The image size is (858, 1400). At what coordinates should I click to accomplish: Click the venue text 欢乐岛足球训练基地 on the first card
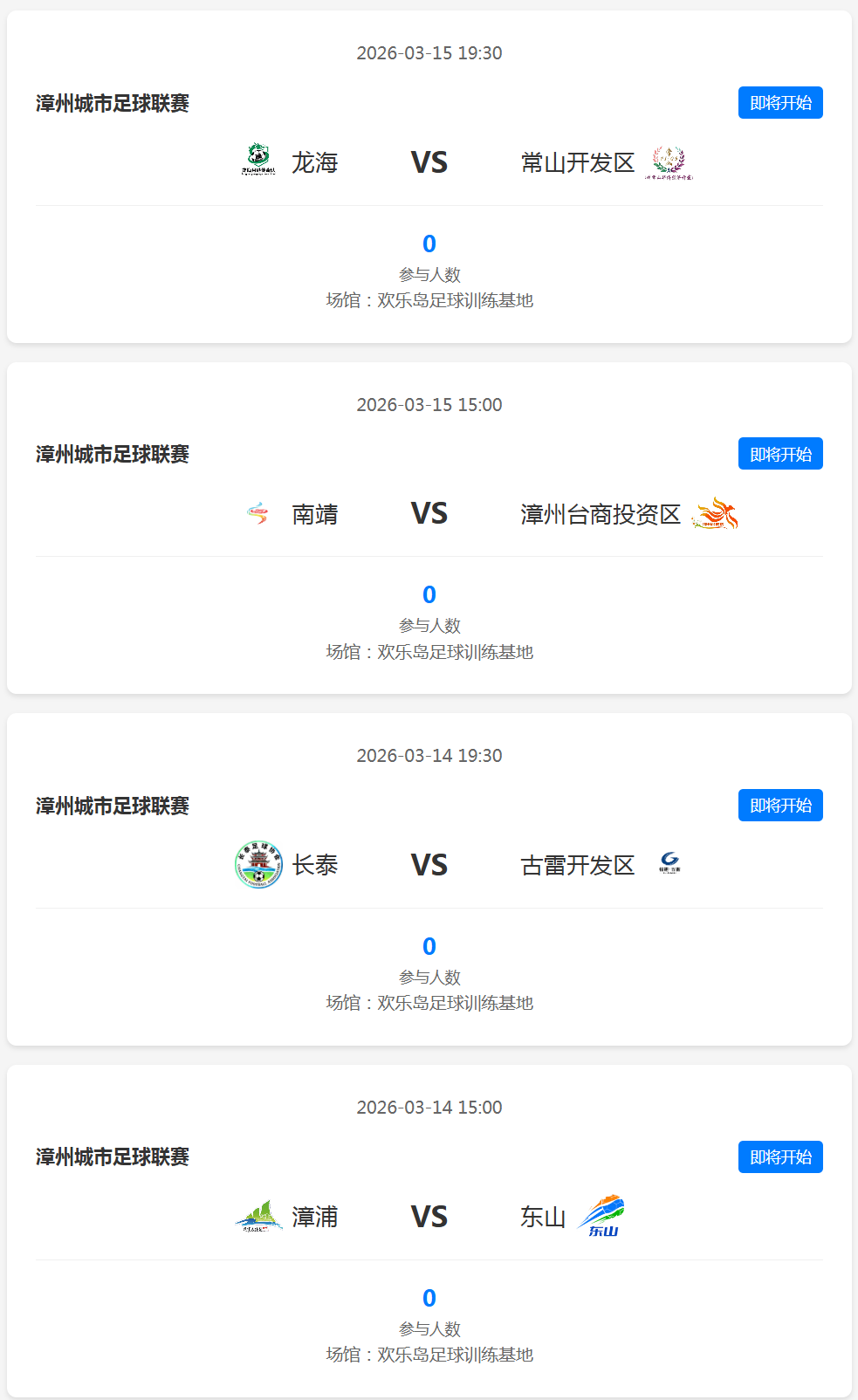(431, 300)
